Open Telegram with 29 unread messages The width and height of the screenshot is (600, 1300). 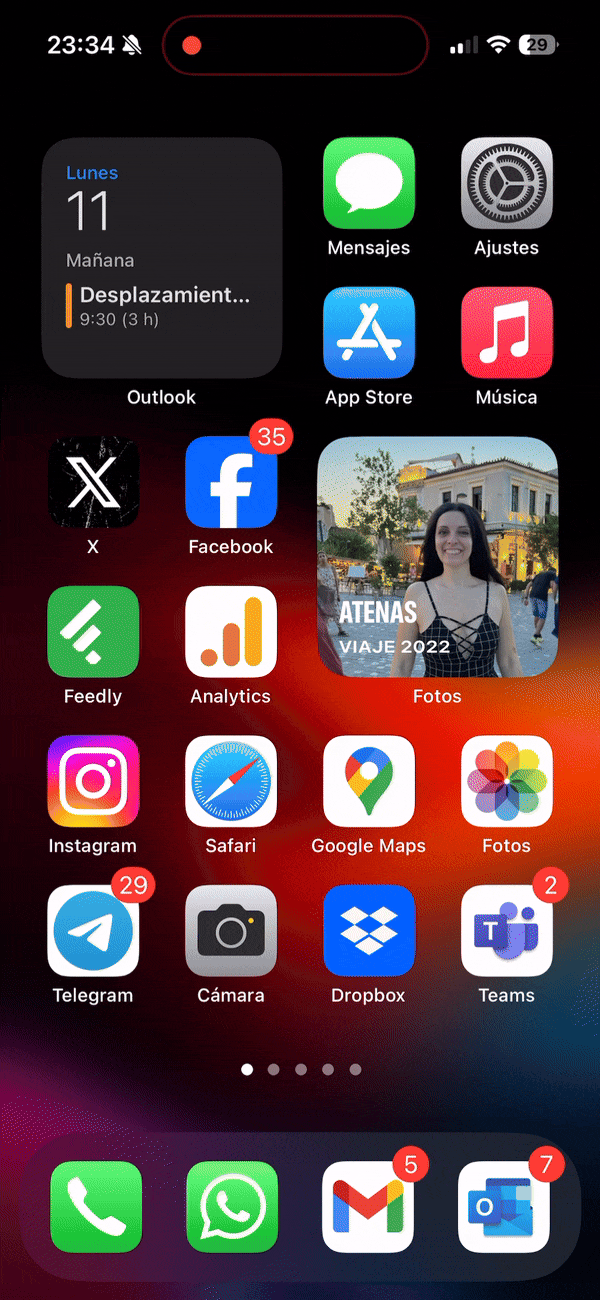coord(93,930)
